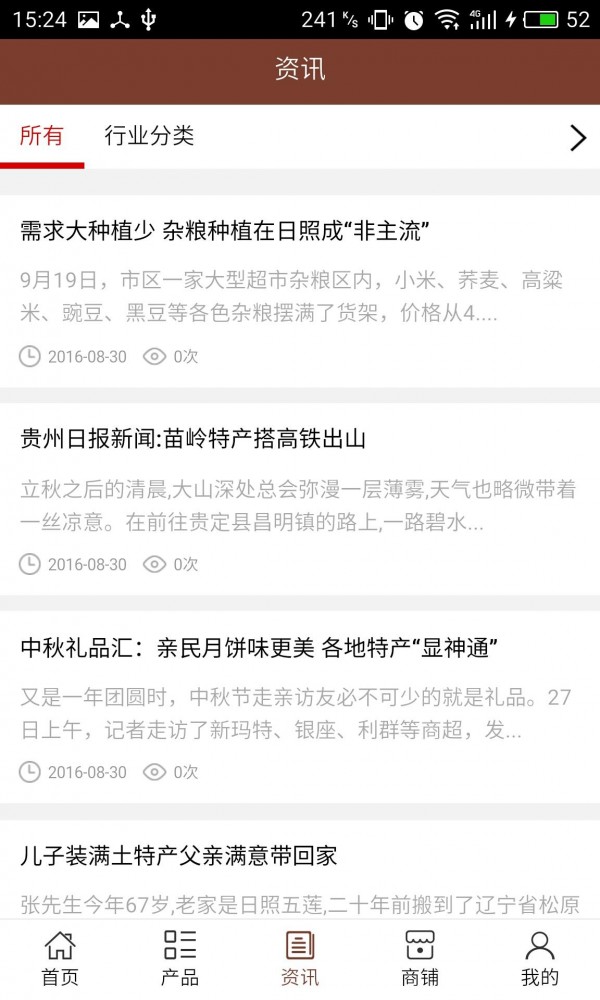This screenshot has height=1000, width=600.
Task: Select the 行业分类 tab
Action: click(x=149, y=137)
